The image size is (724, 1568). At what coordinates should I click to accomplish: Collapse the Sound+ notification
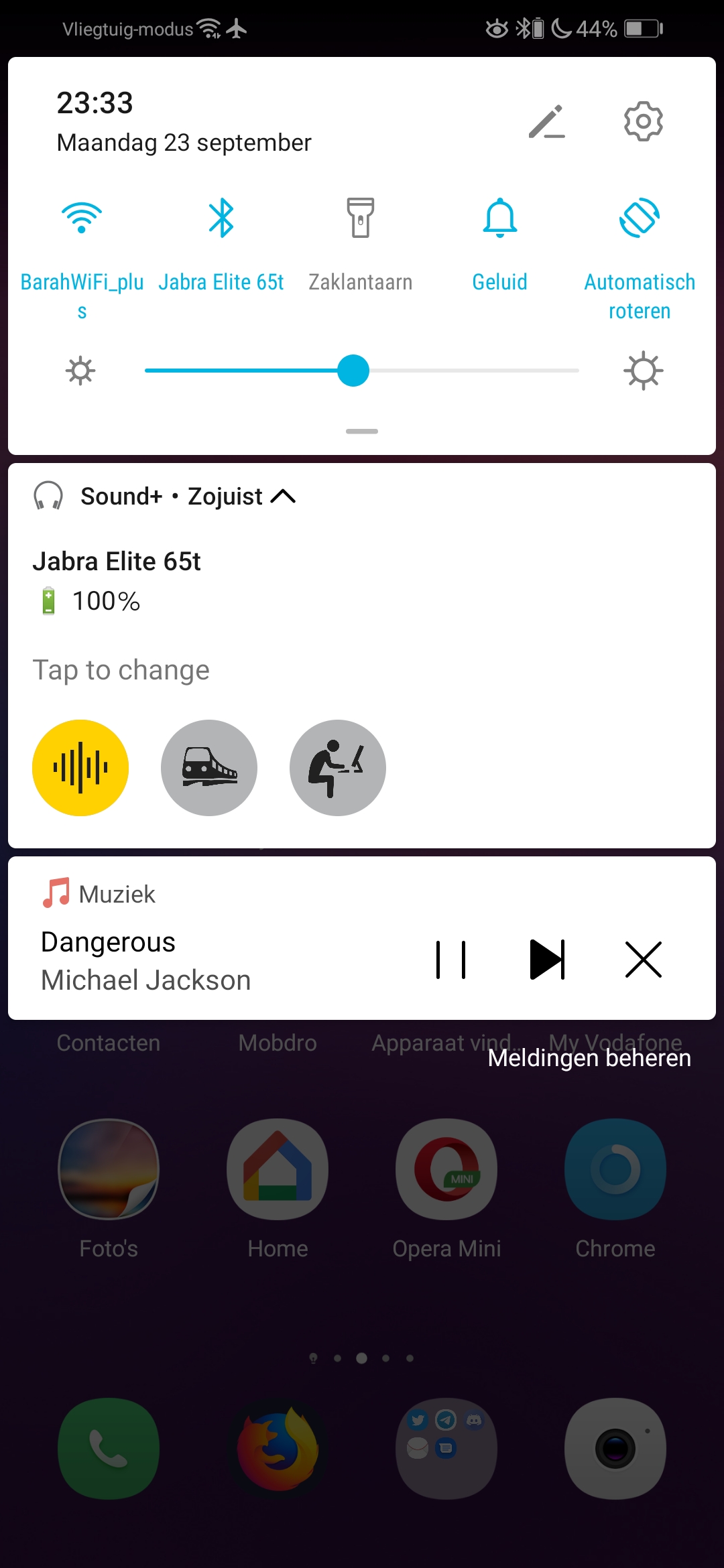click(283, 497)
